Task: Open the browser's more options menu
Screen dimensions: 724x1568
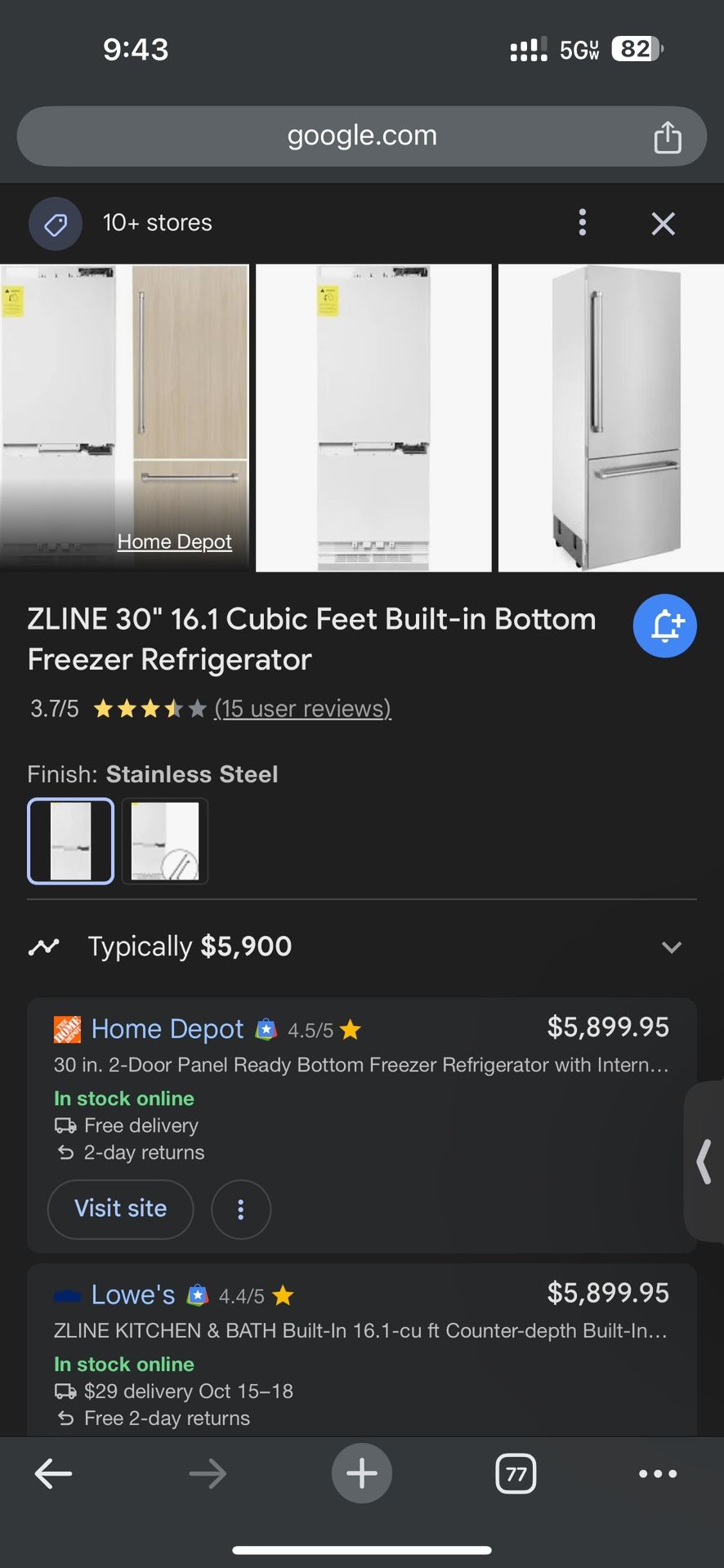Action: pos(658,1474)
